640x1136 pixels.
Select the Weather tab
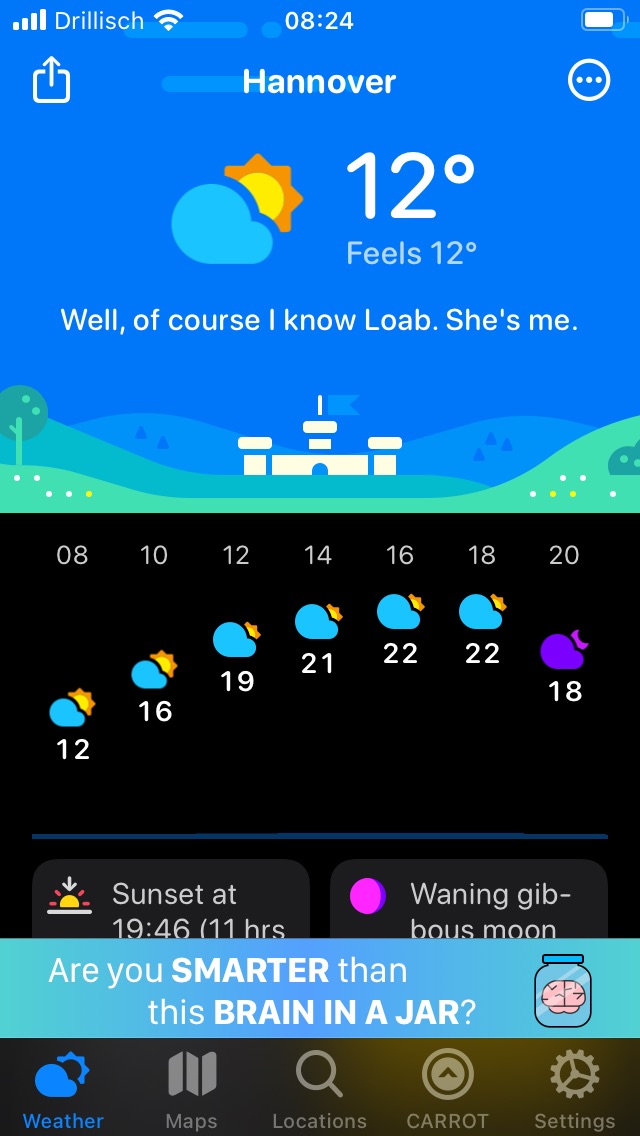click(63, 1088)
